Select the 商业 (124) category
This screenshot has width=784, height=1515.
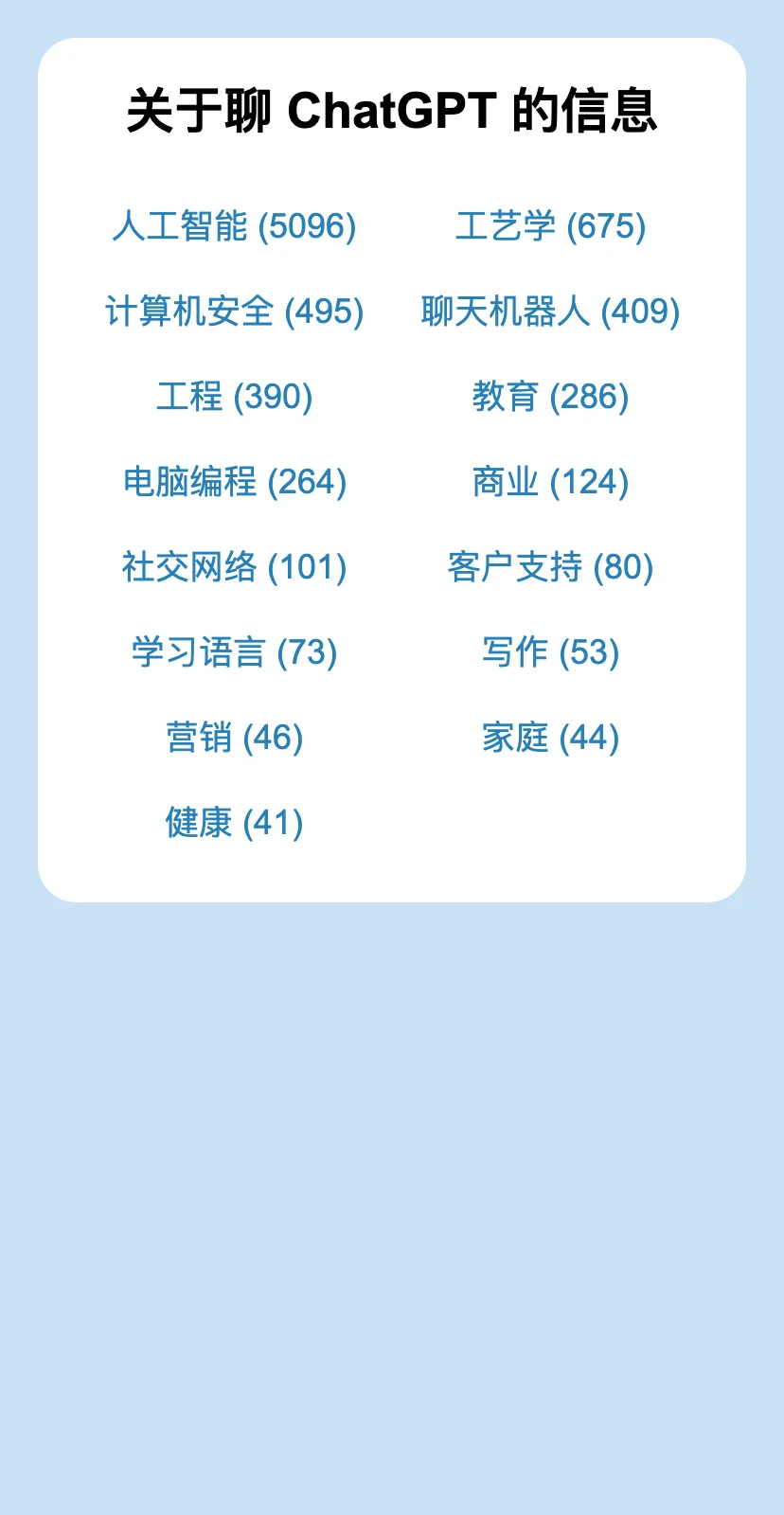[550, 482]
